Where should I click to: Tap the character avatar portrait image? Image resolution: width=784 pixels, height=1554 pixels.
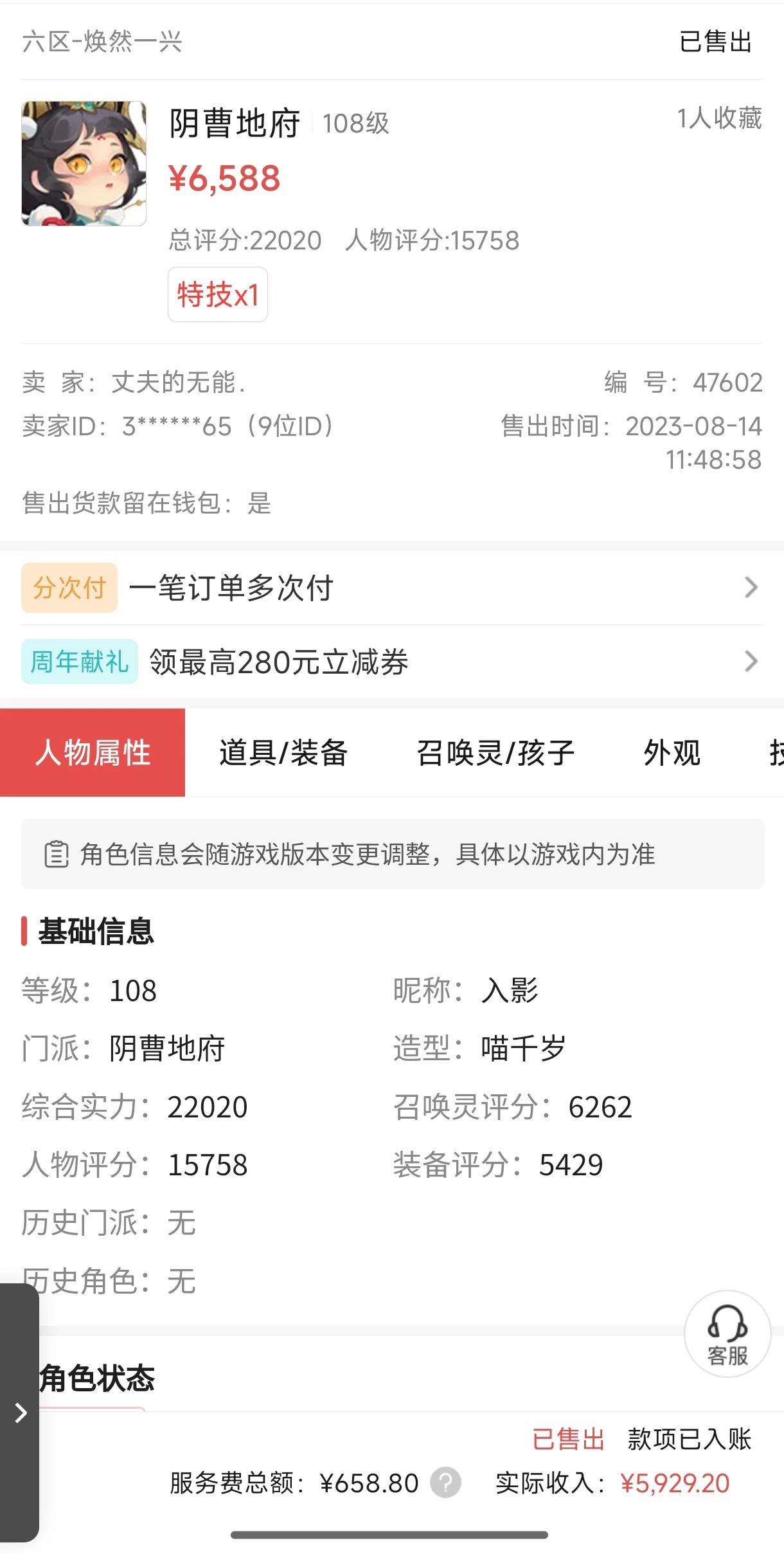pyautogui.click(x=83, y=163)
